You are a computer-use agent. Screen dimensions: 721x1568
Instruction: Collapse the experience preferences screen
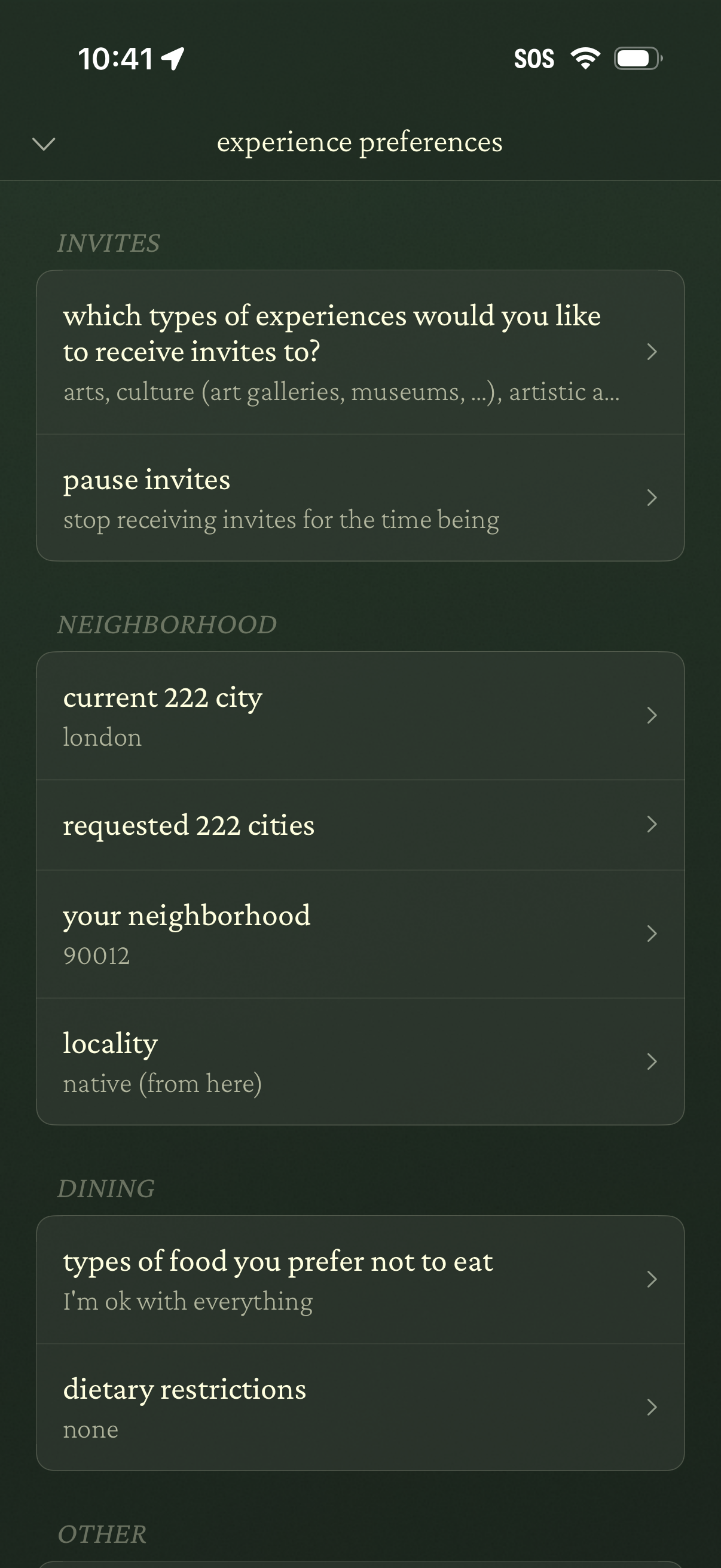click(43, 144)
